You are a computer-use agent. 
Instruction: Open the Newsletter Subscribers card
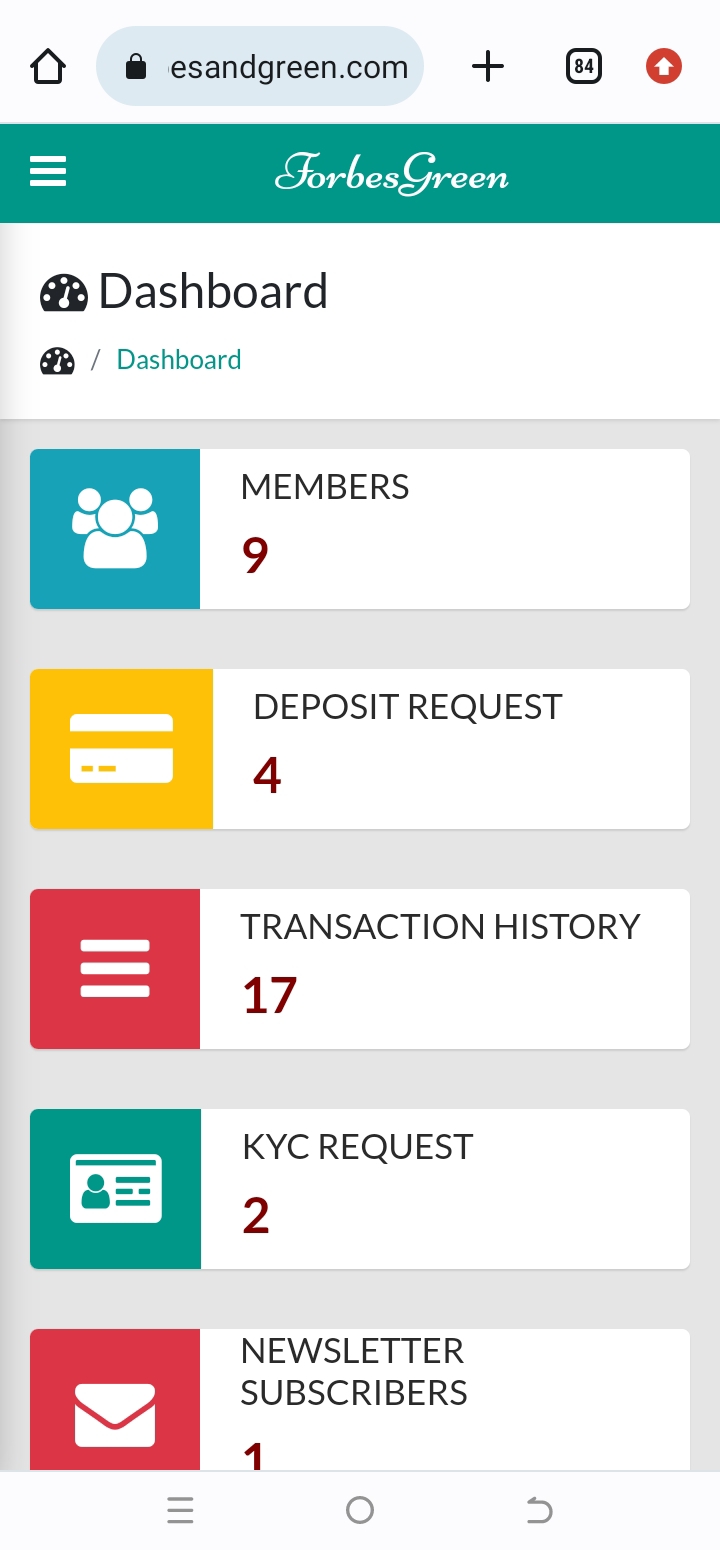click(360, 1400)
